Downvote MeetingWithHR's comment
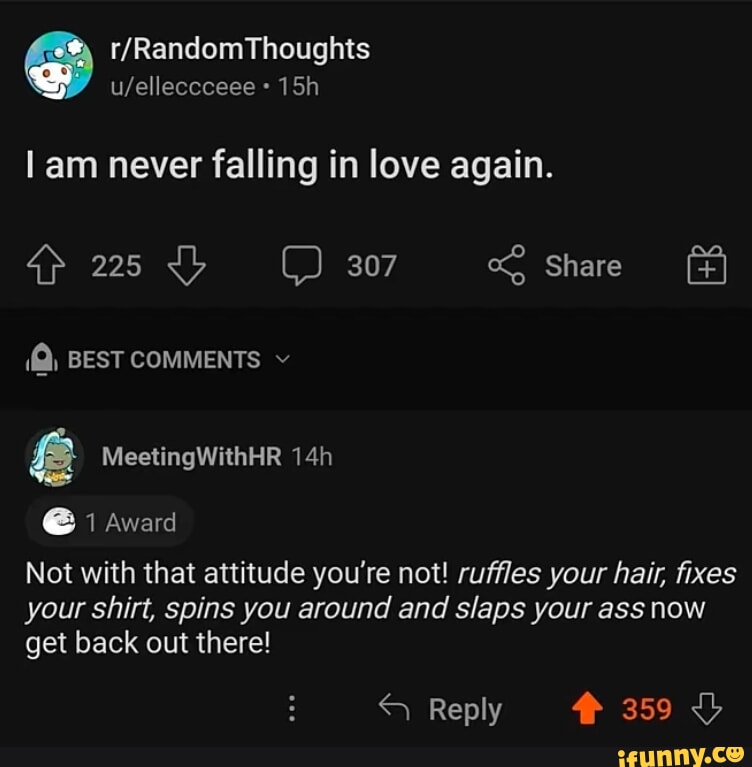The height and width of the screenshot is (767, 752). click(707, 709)
